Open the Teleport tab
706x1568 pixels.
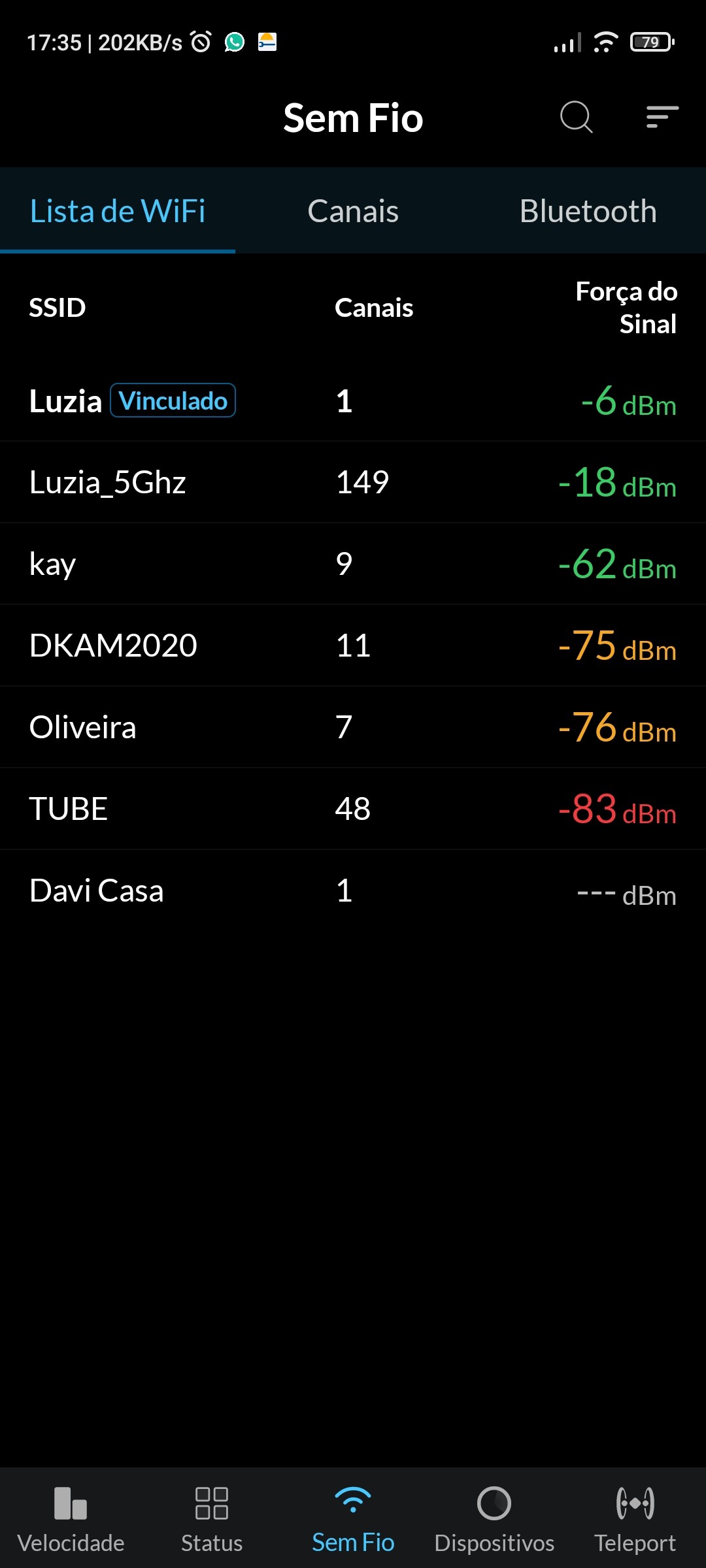pyautogui.click(x=635, y=1518)
